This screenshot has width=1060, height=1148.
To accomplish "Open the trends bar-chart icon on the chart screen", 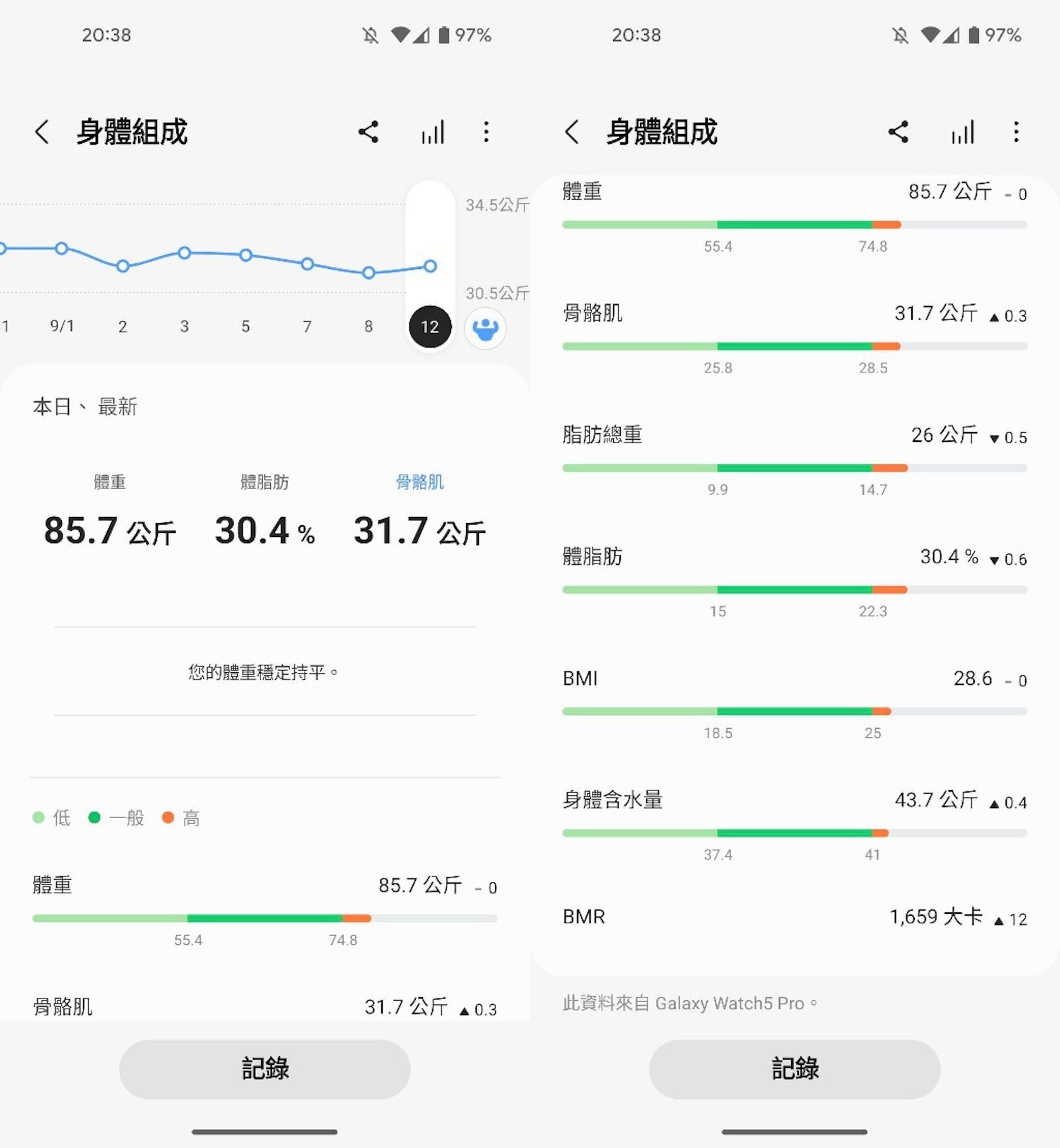I will click(433, 132).
